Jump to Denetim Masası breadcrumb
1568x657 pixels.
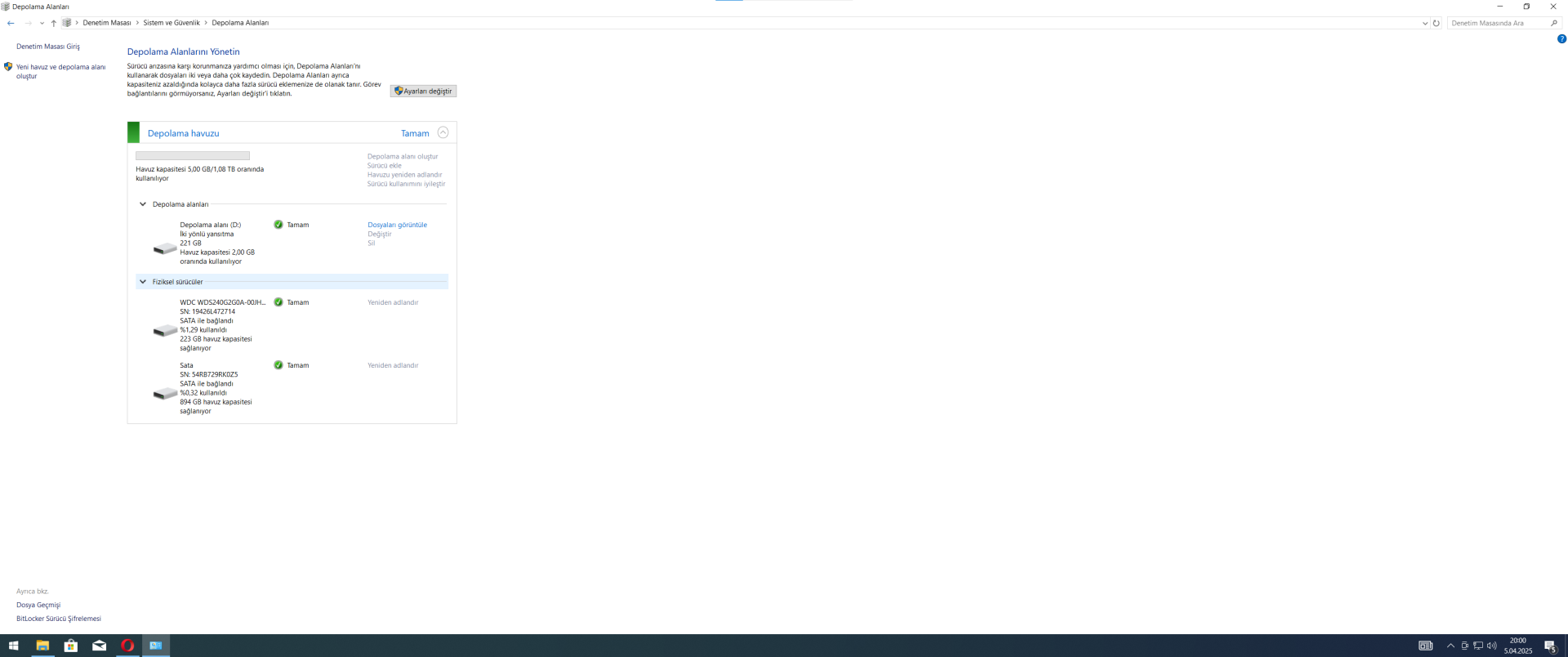point(107,23)
